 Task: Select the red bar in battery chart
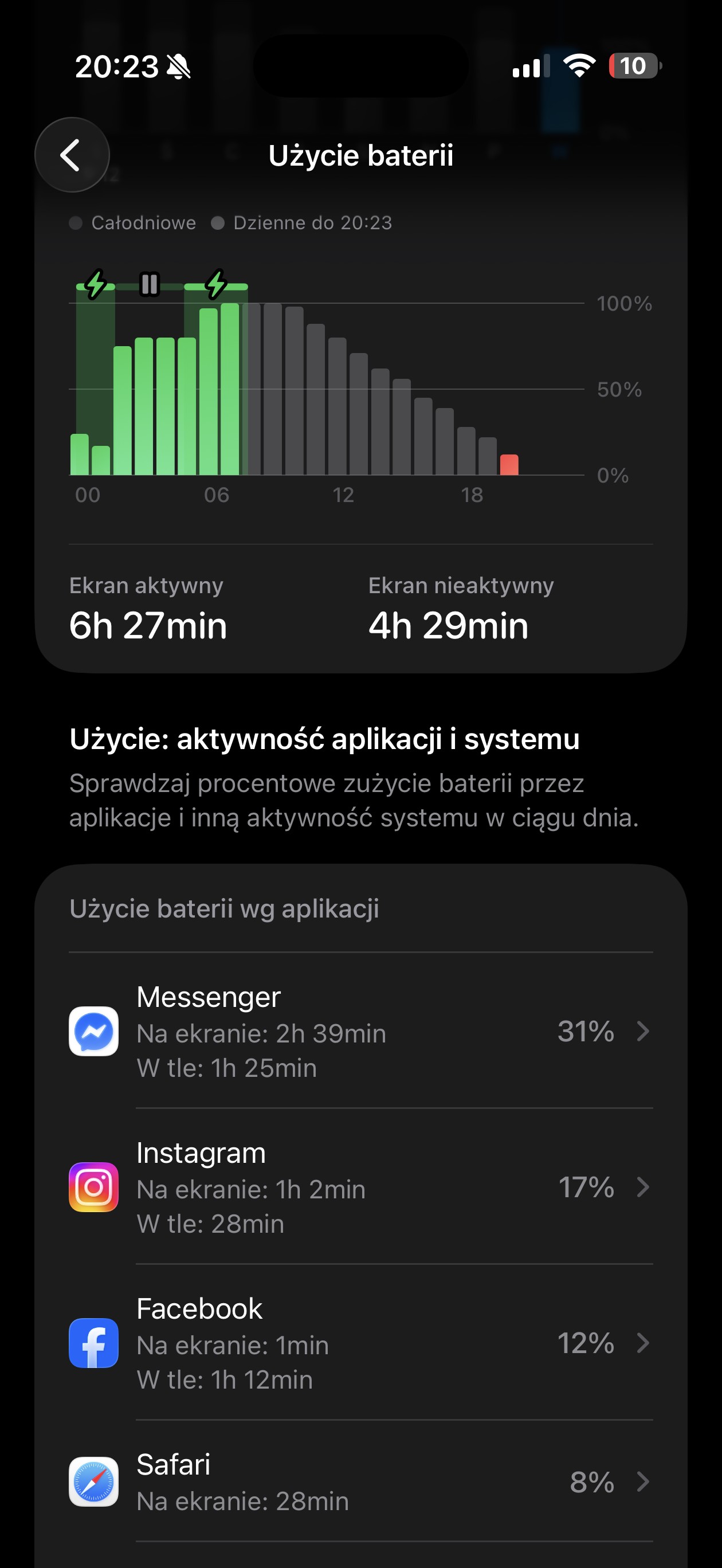[509, 465]
